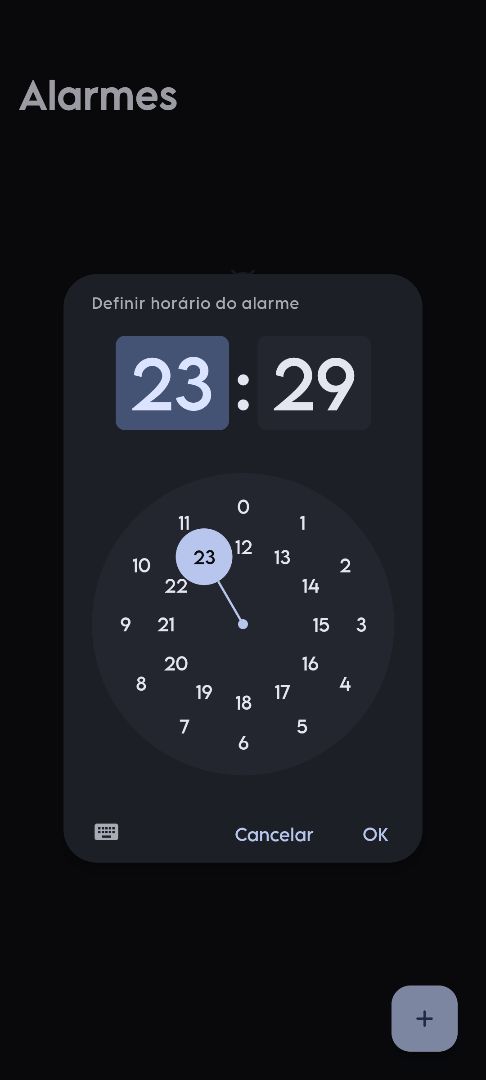Viewport: 486px width, 1080px height.
Task: Set hour to 12 on the dial
Action: 243,548
